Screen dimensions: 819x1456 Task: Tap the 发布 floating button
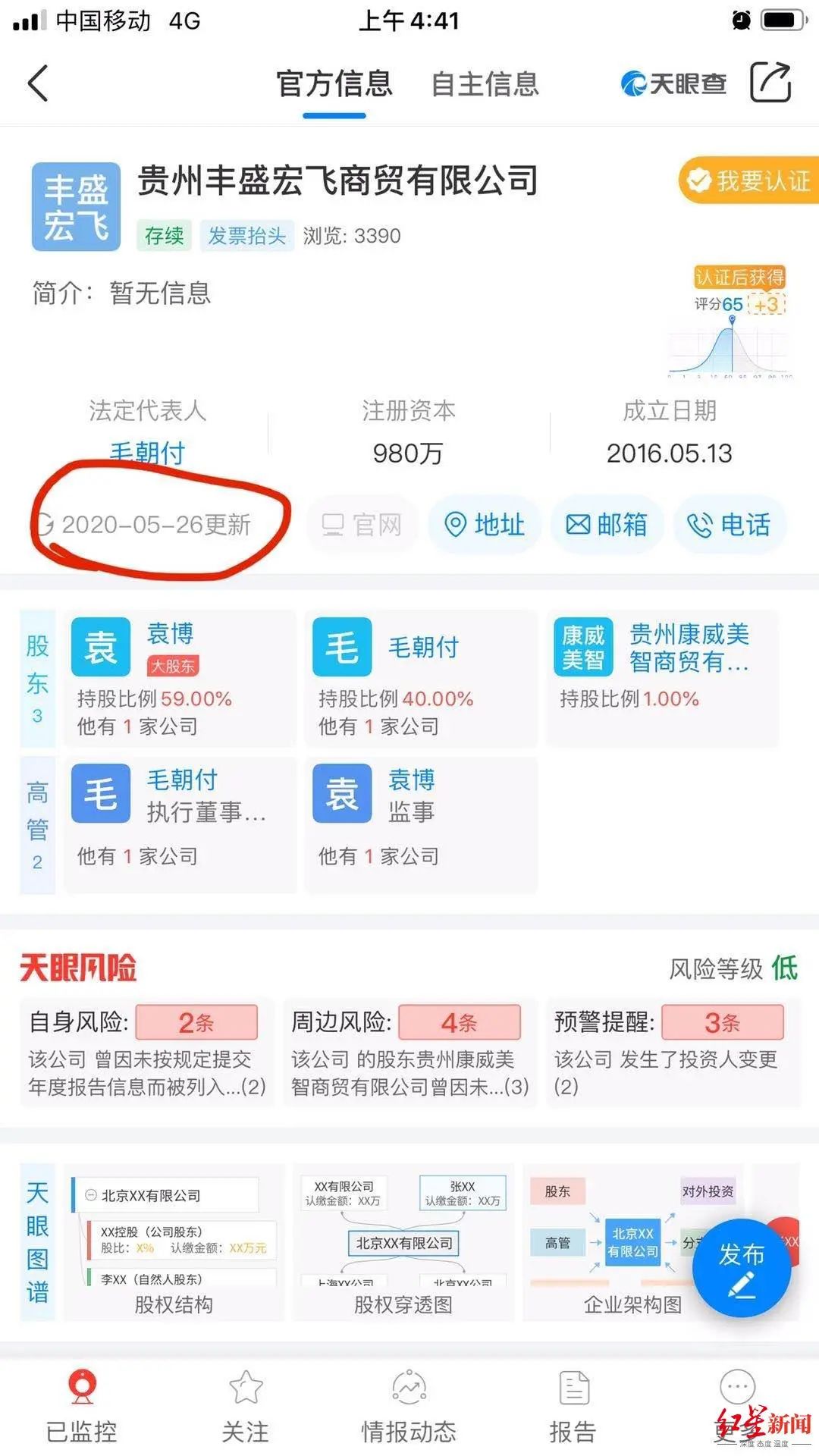tap(742, 1268)
